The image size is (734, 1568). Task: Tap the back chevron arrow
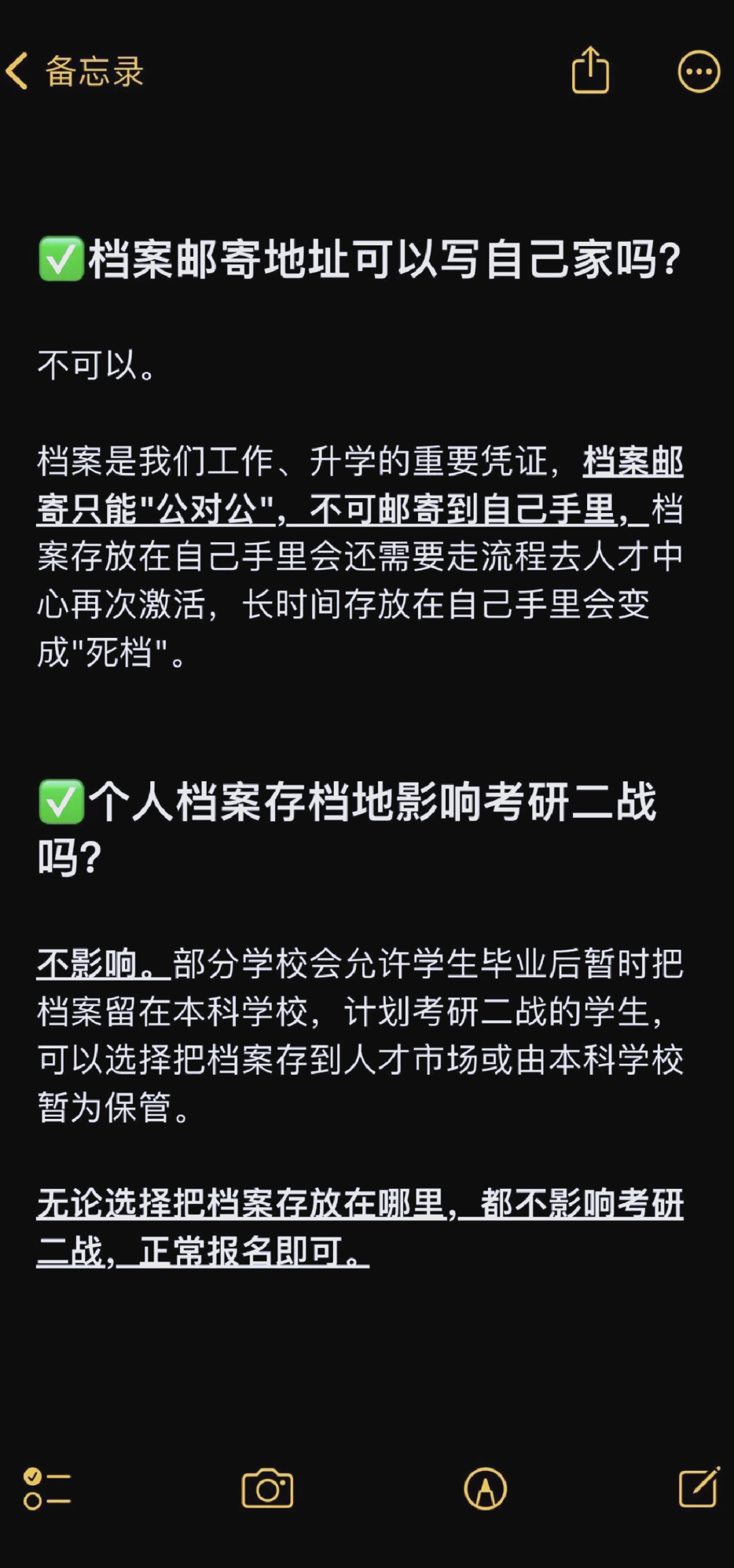pos(19,69)
